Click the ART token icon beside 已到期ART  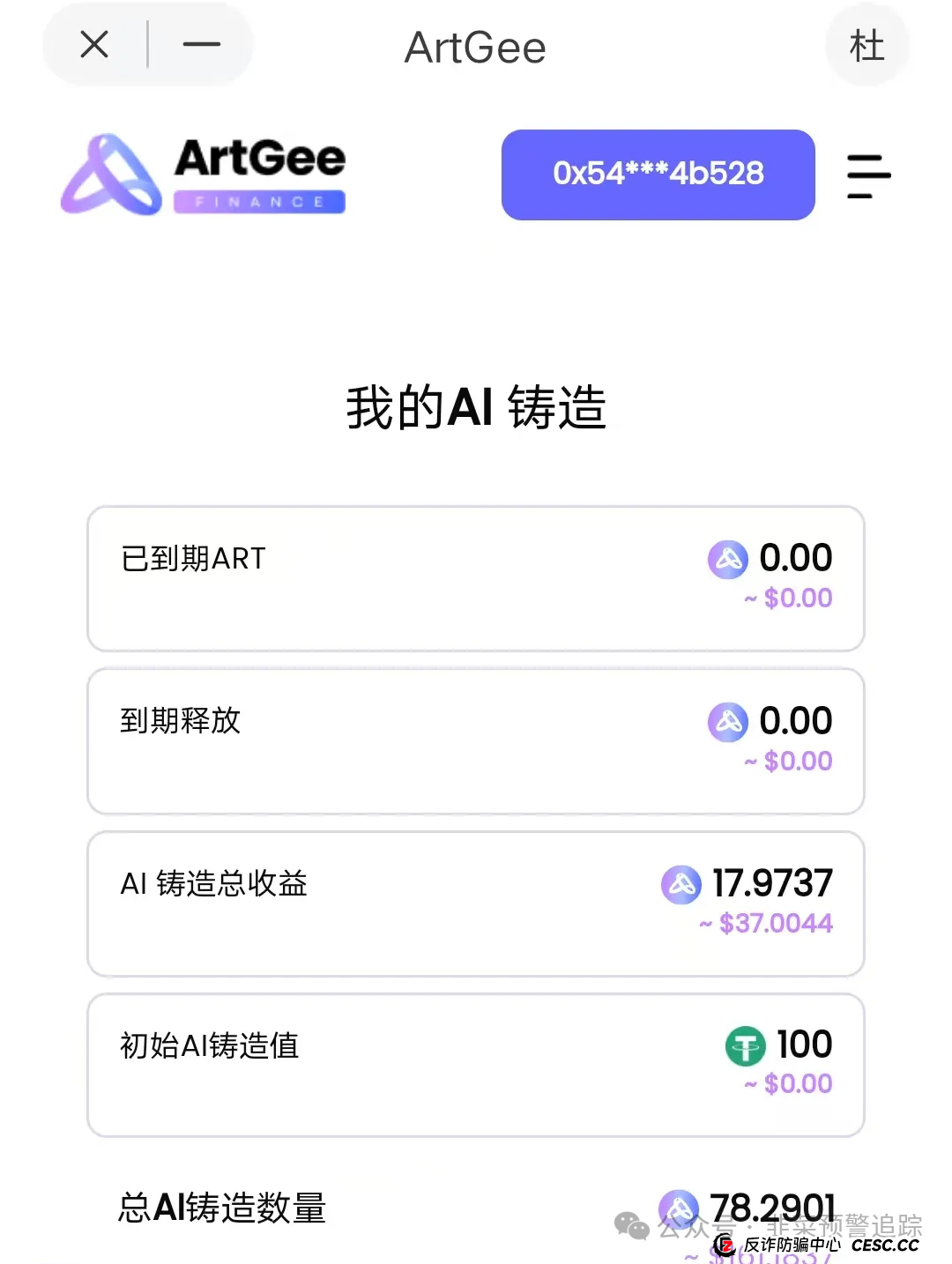pyautogui.click(x=727, y=559)
